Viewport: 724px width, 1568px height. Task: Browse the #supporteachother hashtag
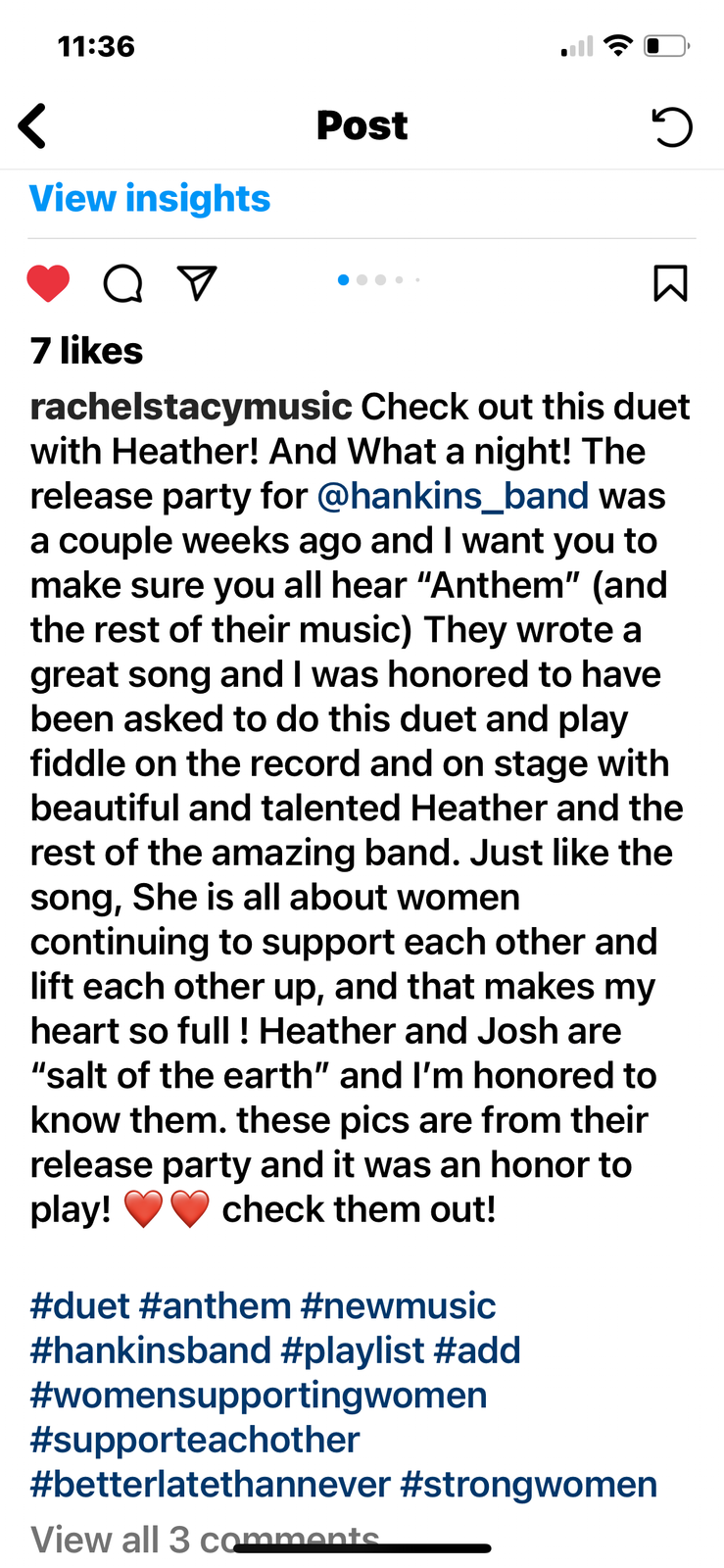(195, 1440)
